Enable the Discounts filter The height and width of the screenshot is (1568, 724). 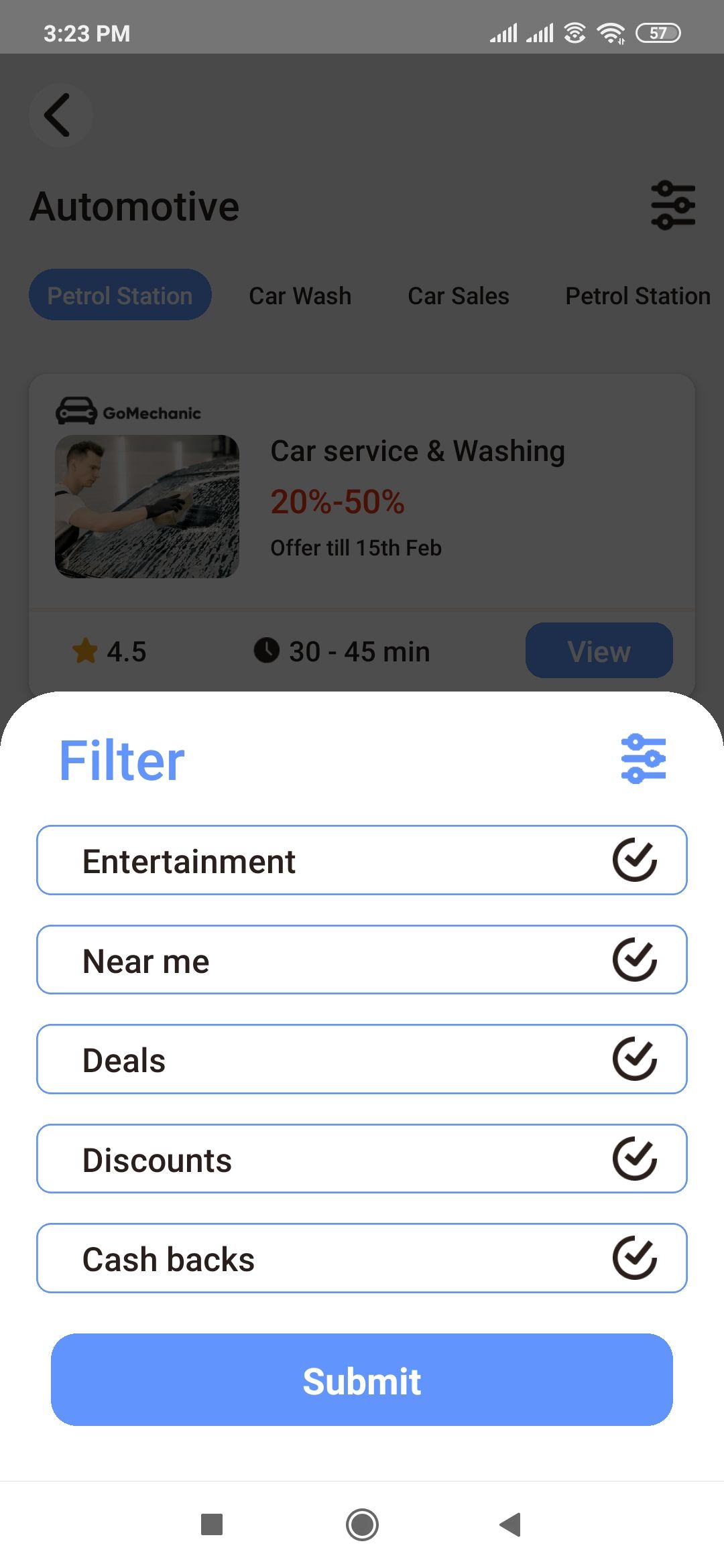click(x=633, y=1159)
